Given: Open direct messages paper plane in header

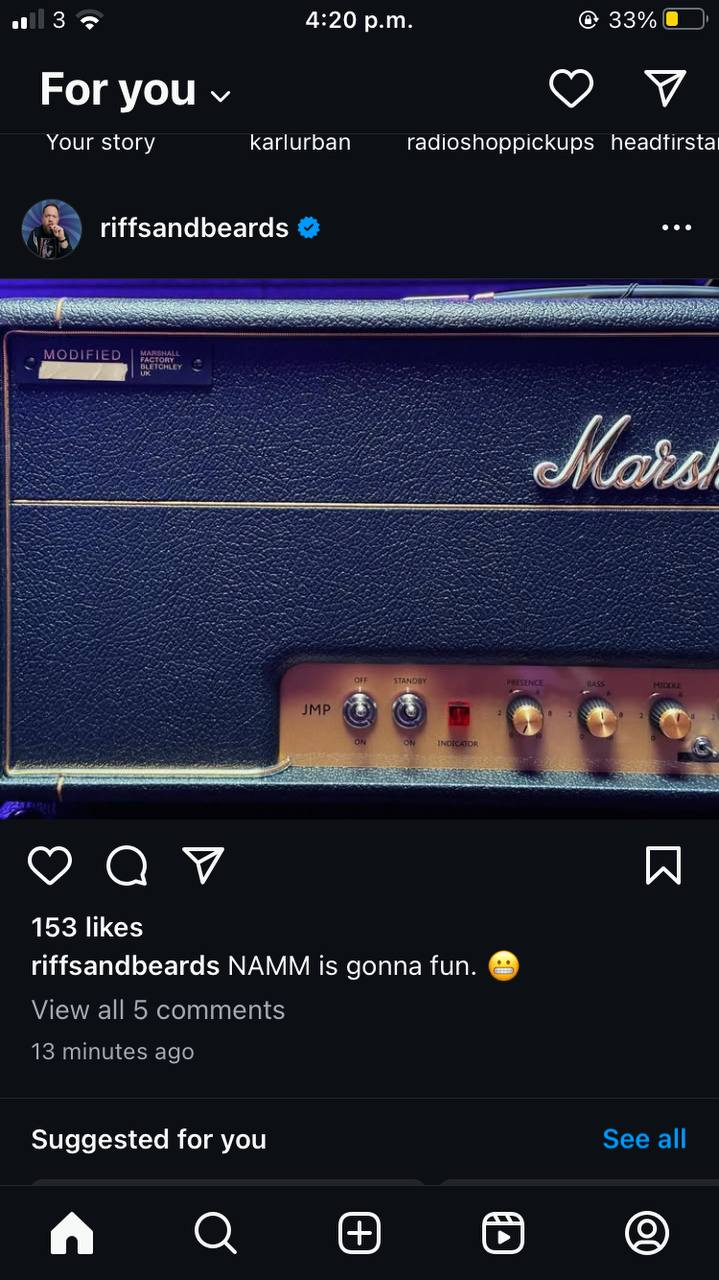Looking at the screenshot, I should [x=665, y=89].
